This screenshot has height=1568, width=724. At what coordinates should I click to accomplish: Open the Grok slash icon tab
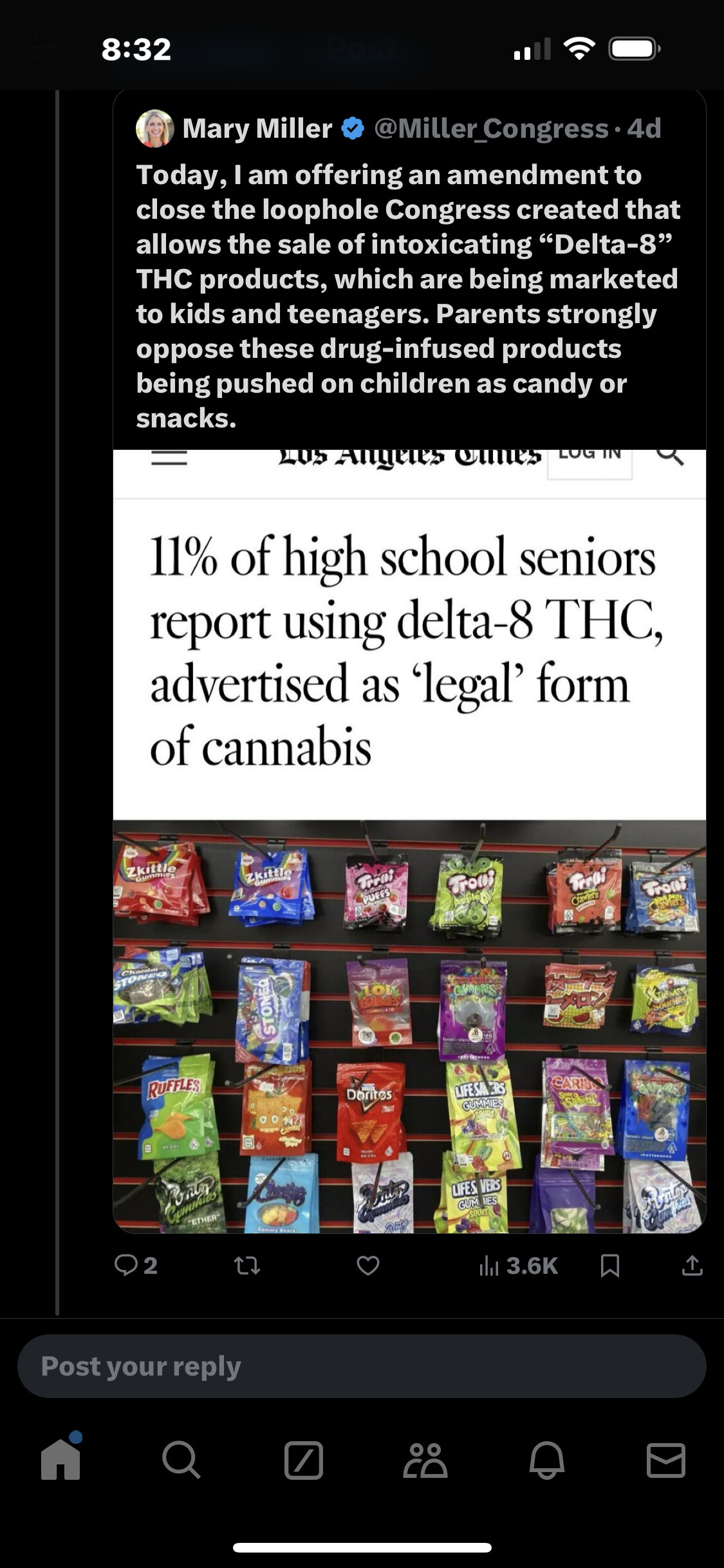click(303, 1460)
